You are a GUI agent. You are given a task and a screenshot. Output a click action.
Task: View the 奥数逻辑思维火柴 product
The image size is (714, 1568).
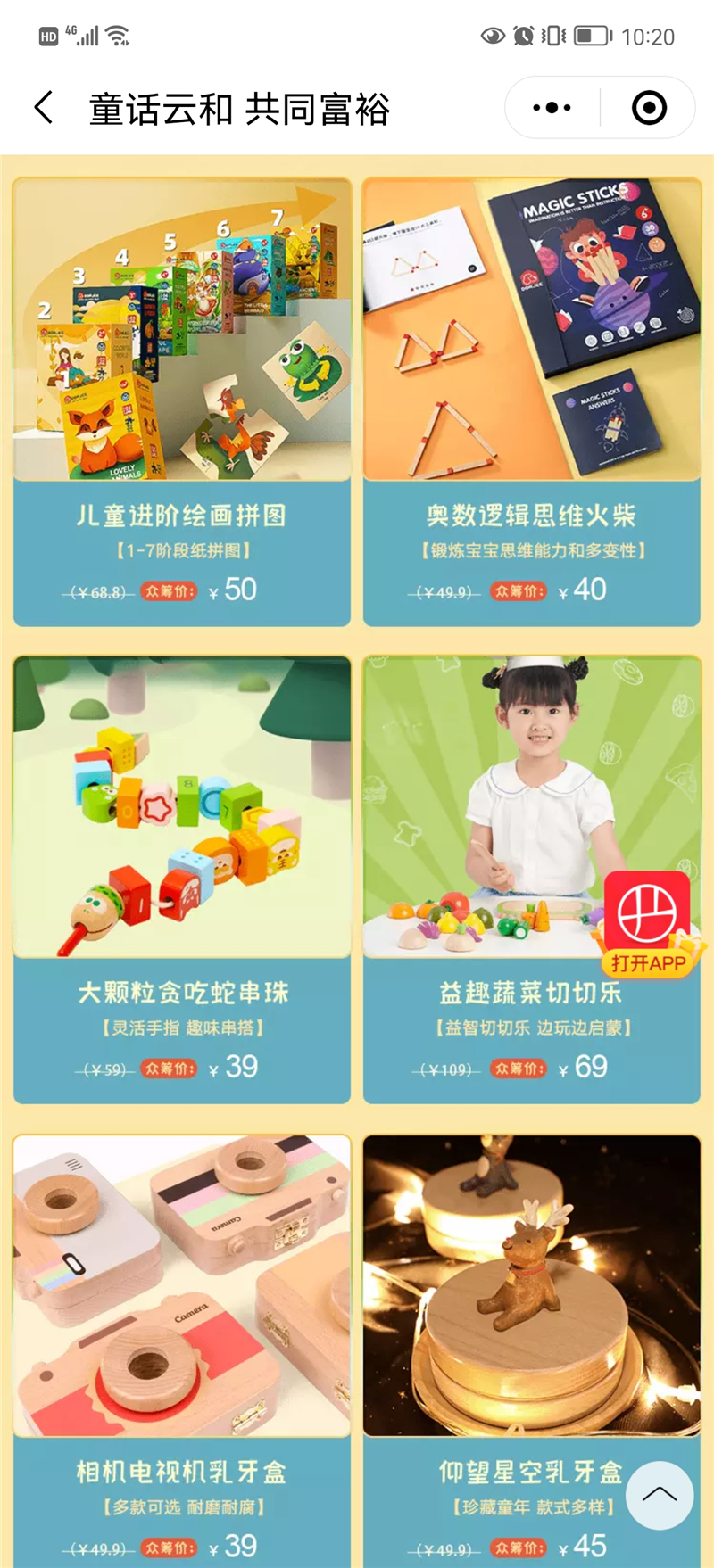pyautogui.click(x=531, y=401)
